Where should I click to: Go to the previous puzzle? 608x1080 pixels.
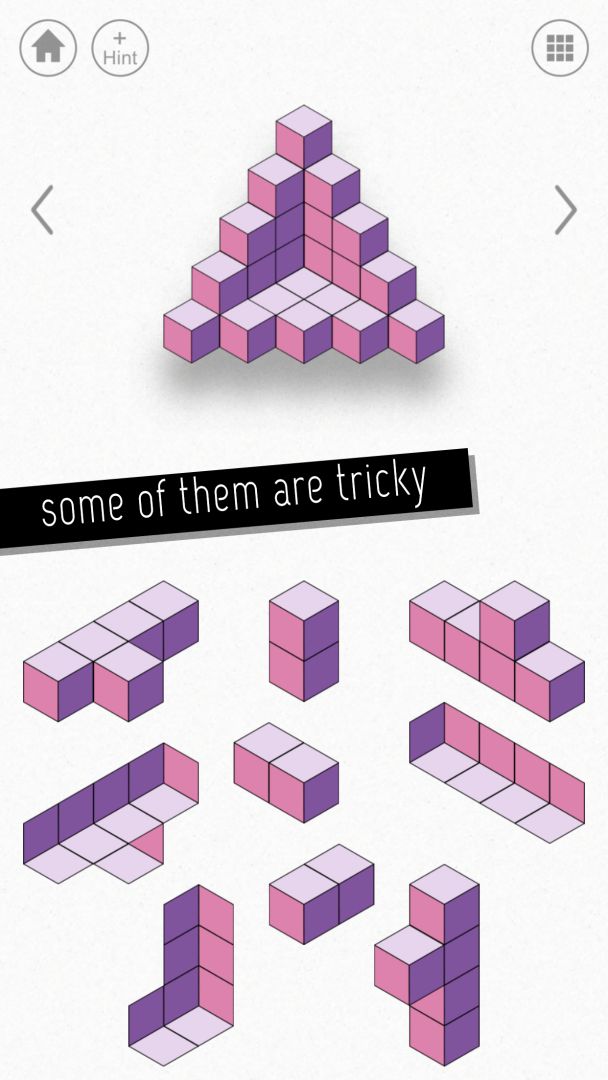(42, 210)
